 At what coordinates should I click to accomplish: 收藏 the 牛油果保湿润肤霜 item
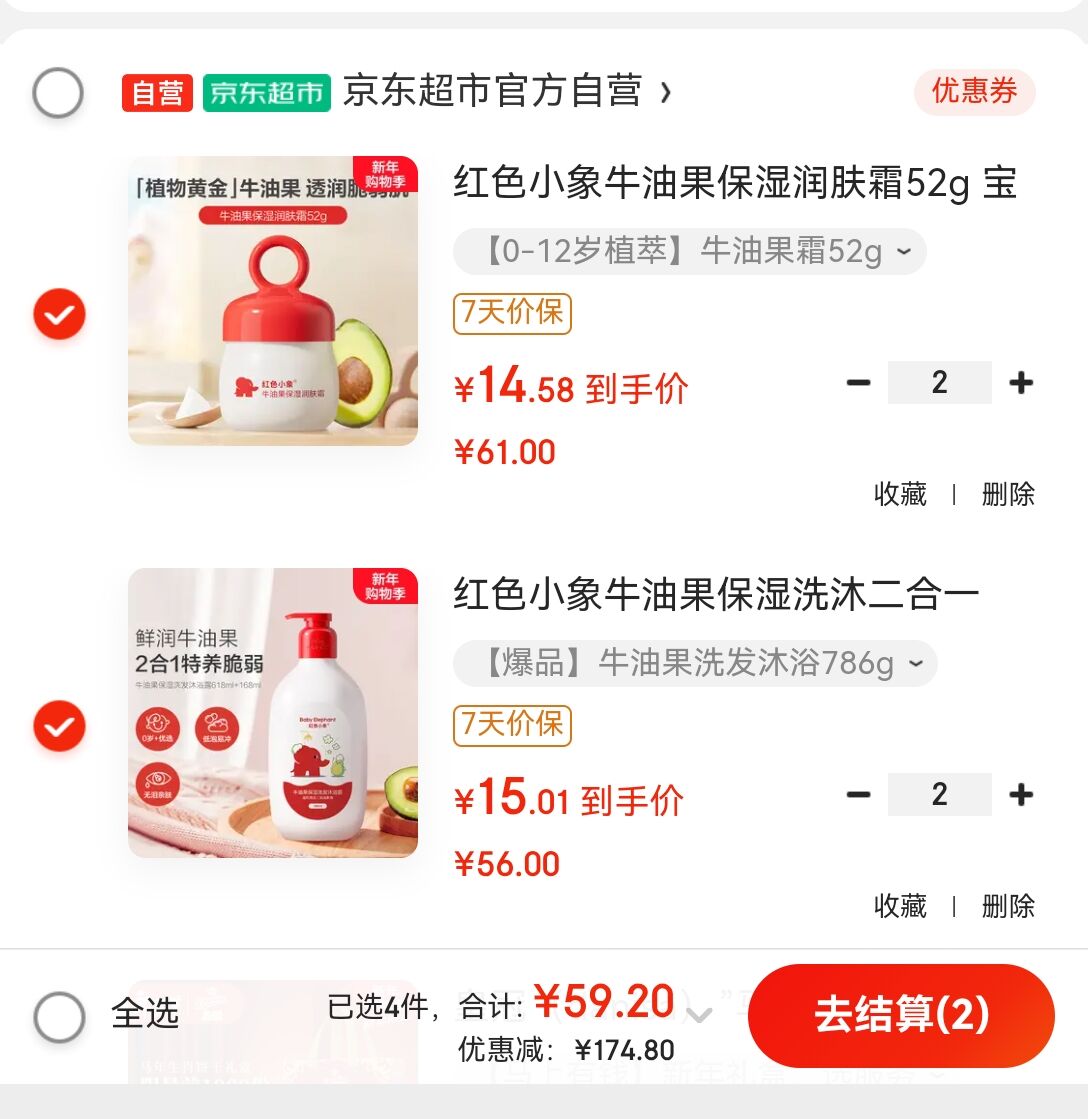(x=900, y=494)
